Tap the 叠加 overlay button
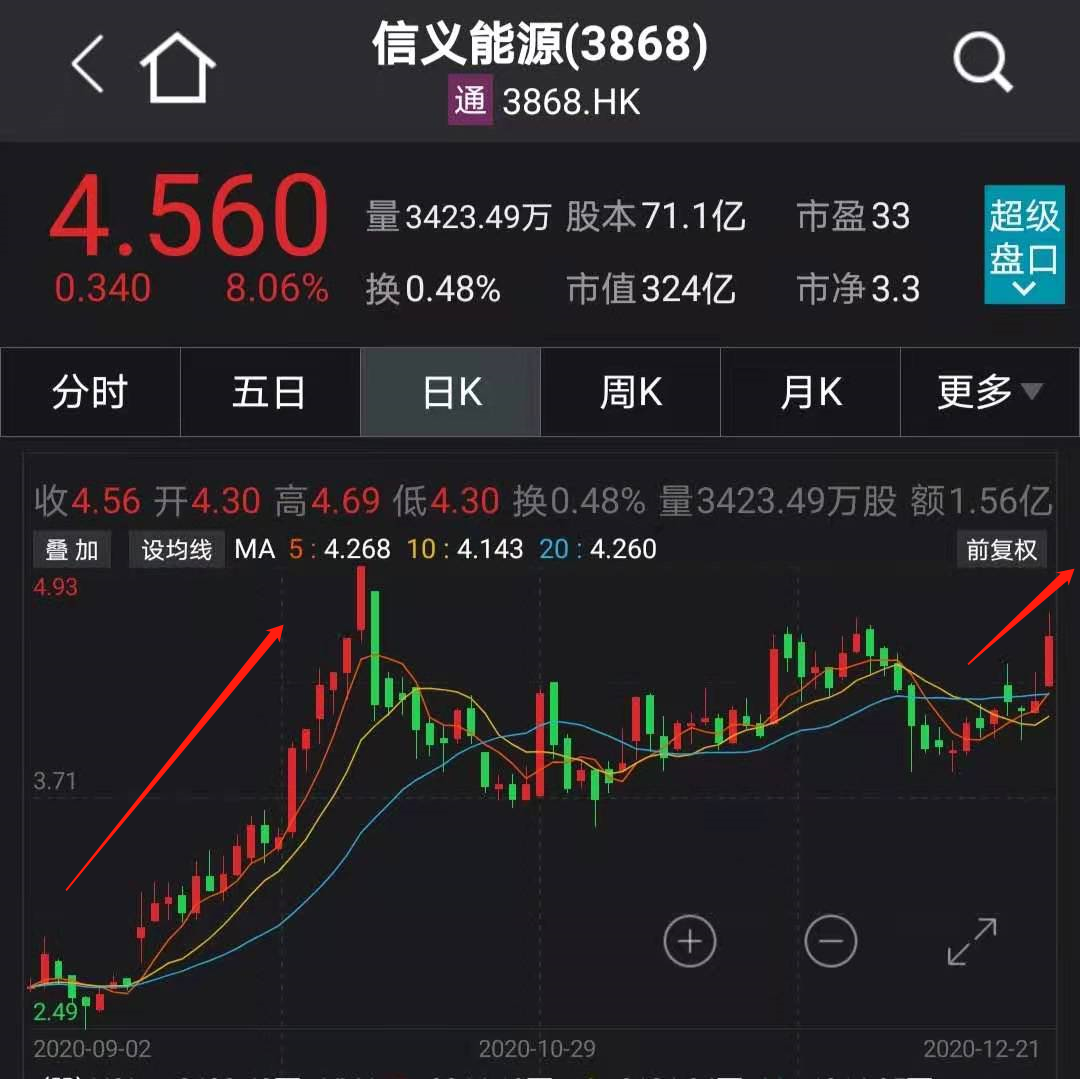The image size is (1080, 1079). point(72,549)
